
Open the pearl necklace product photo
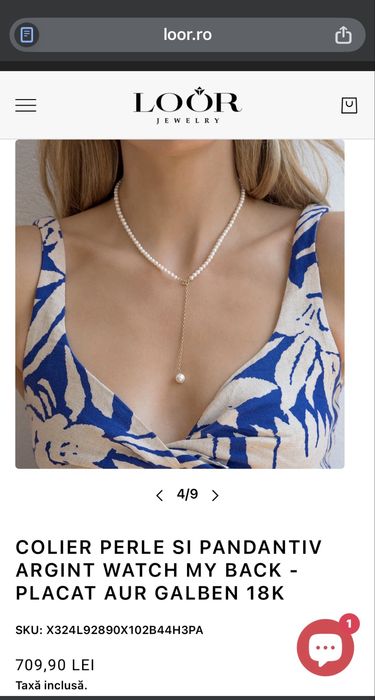click(180, 304)
